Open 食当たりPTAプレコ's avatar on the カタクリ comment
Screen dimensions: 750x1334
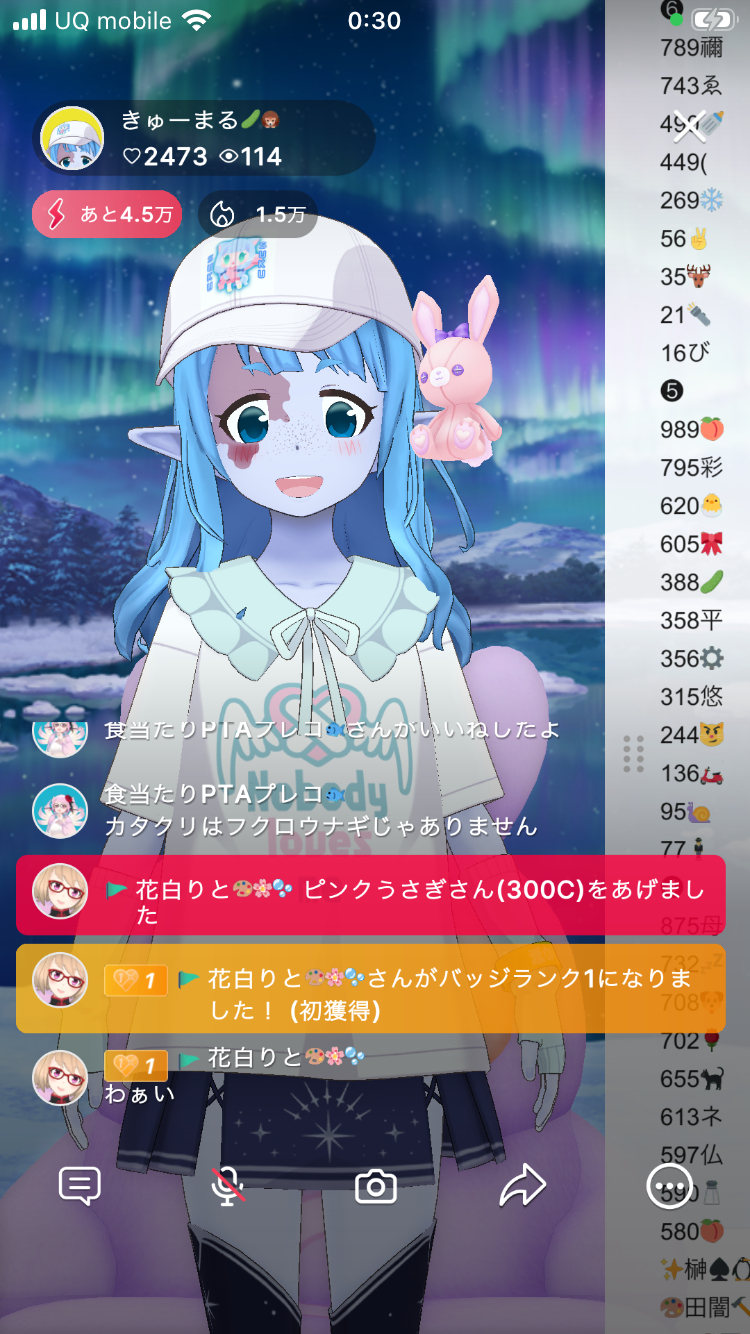[60, 810]
